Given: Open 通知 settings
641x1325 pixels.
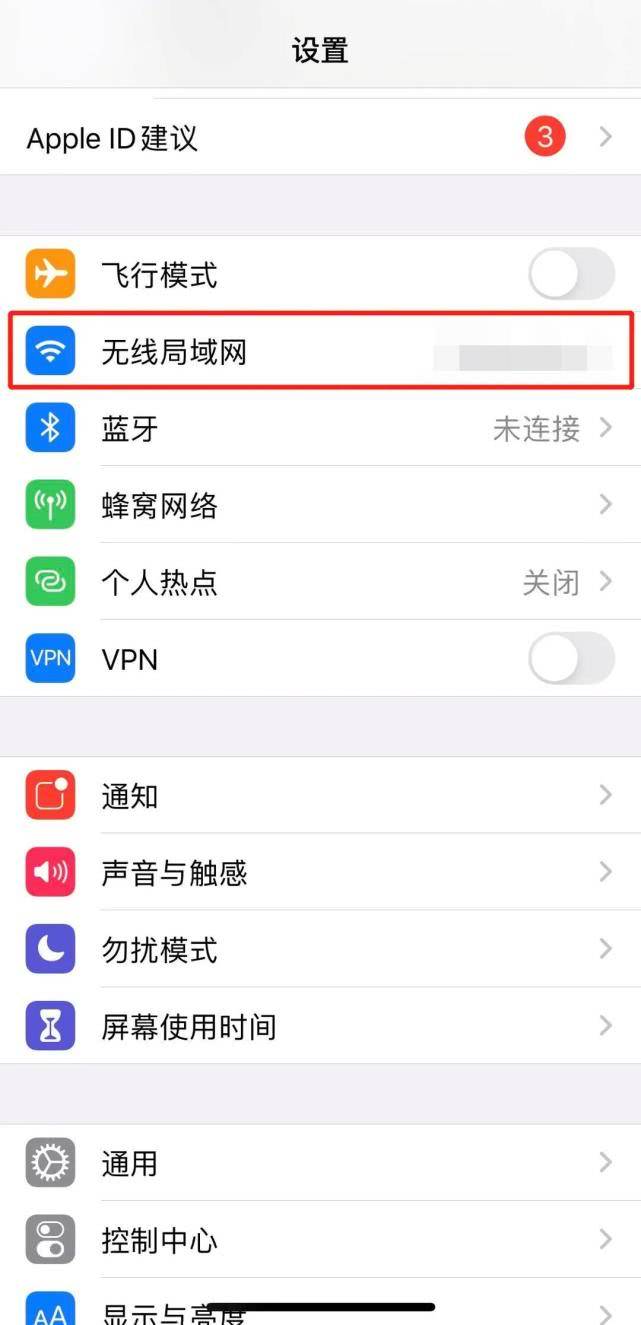Looking at the screenshot, I should [x=320, y=796].
